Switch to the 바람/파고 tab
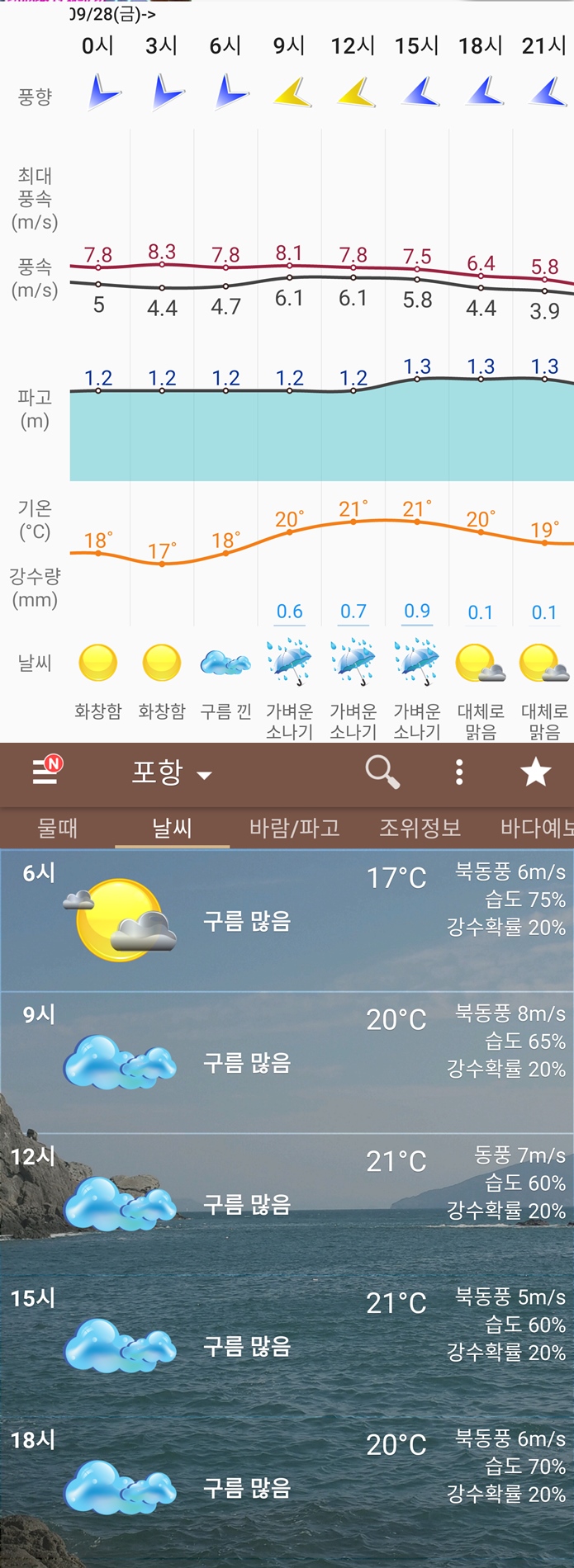The height and width of the screenshot is (1568, 574). click(295, 828)
